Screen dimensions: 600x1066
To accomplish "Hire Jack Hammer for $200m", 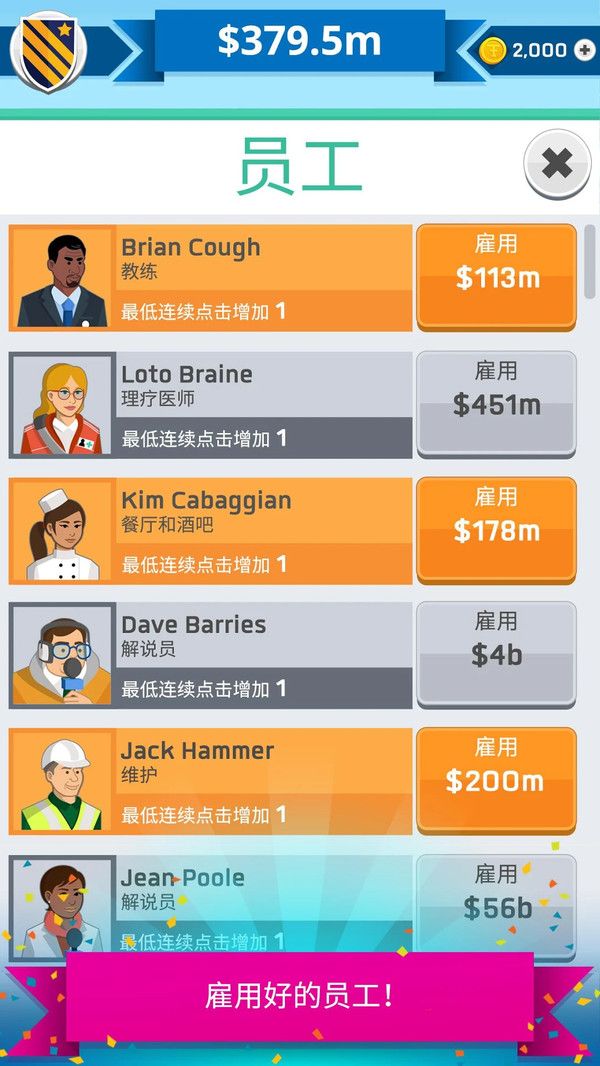I will click(496, 779).
